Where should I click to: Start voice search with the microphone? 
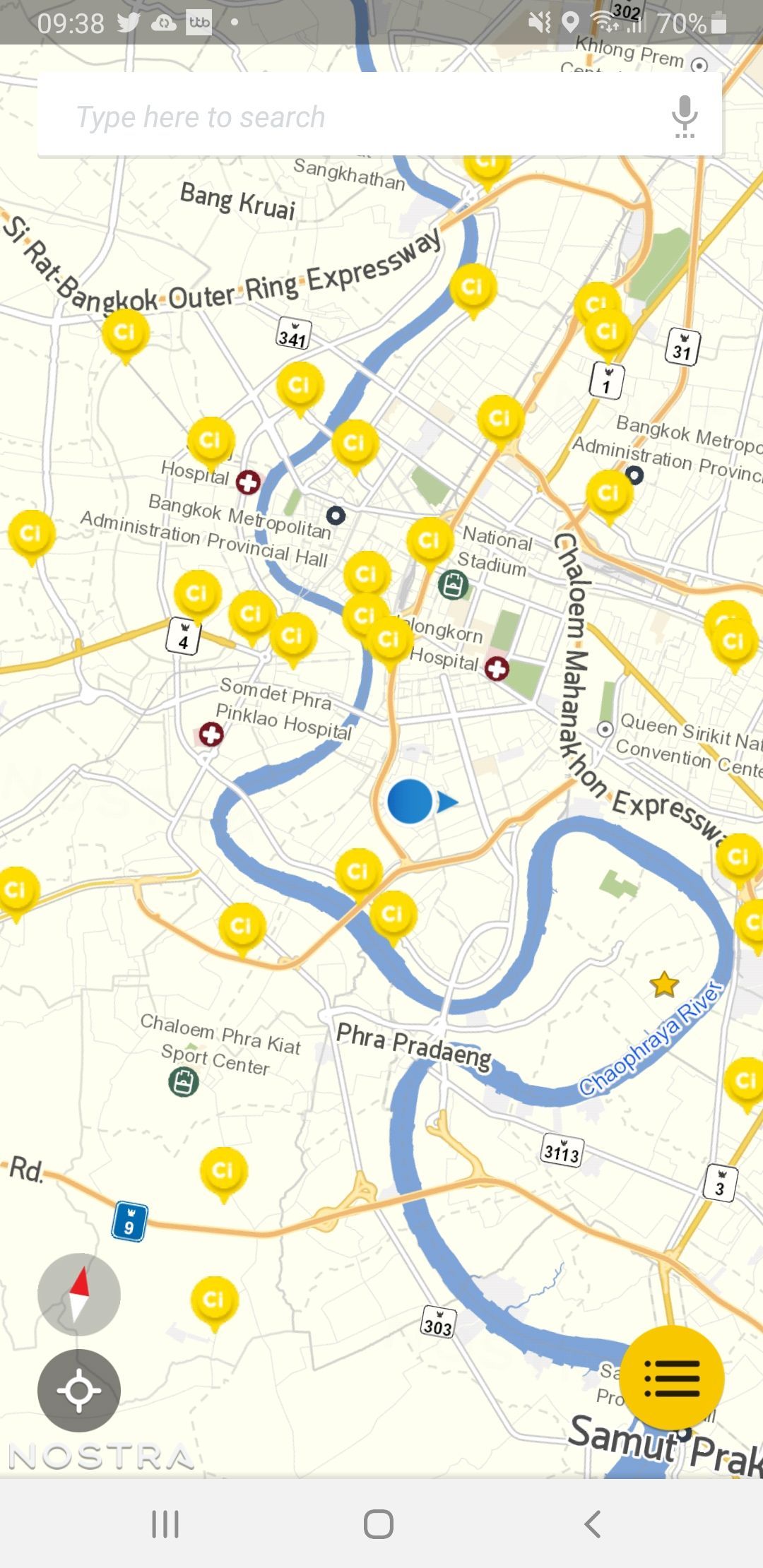[684, 117]
